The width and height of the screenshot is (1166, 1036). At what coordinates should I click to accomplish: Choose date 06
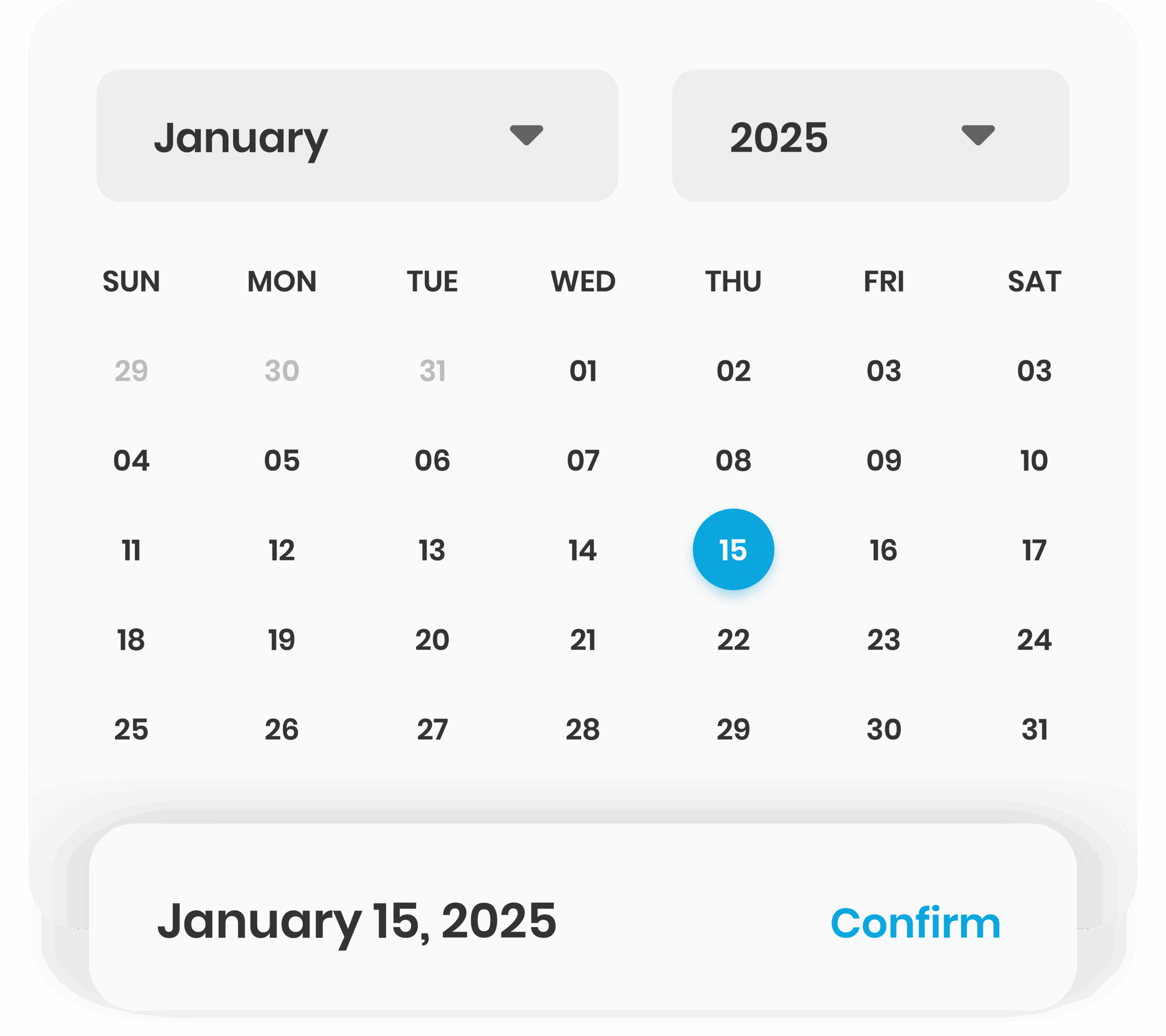(x=432, y=460)
